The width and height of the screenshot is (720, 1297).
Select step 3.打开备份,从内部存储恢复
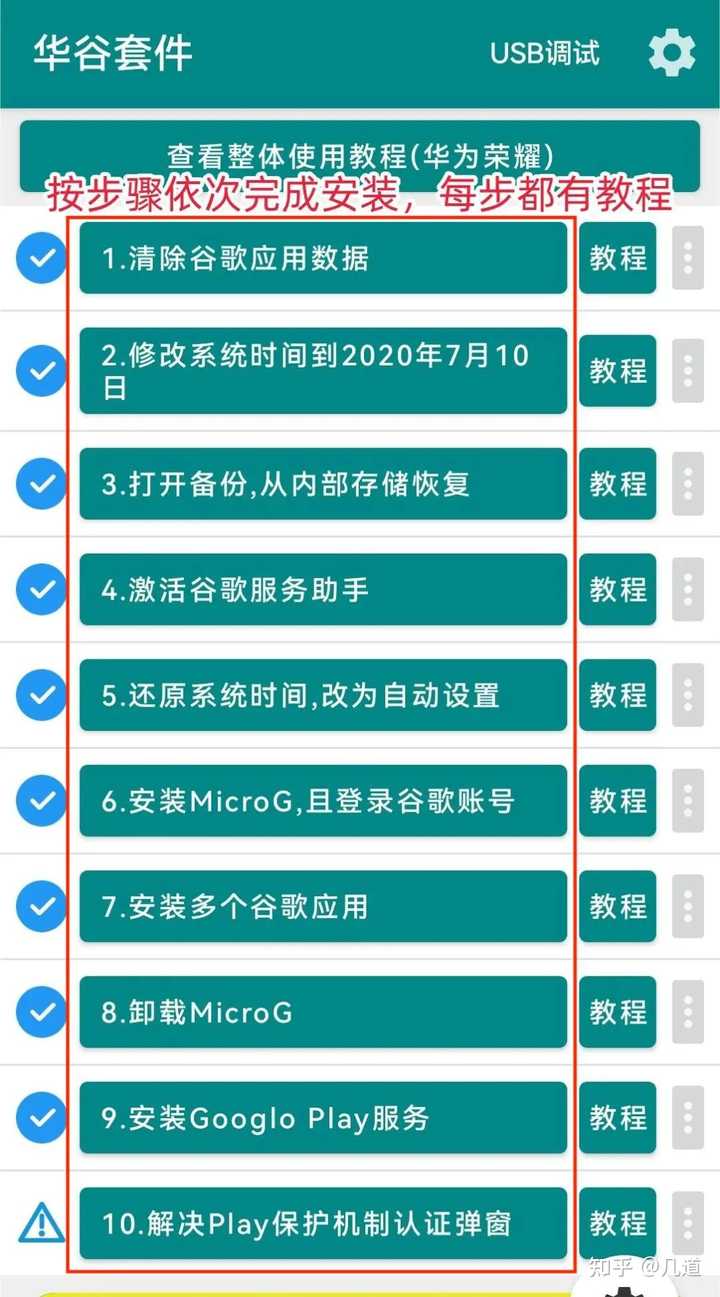323,484
